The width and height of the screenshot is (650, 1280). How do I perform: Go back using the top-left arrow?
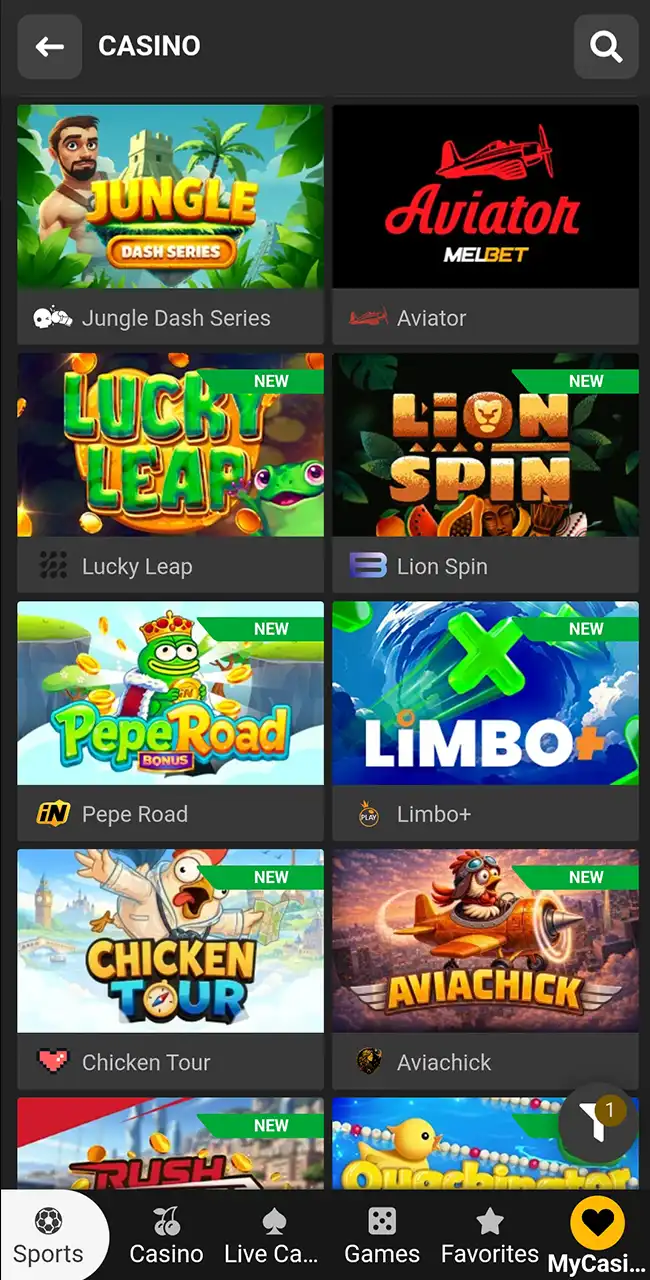pos(49,46)
